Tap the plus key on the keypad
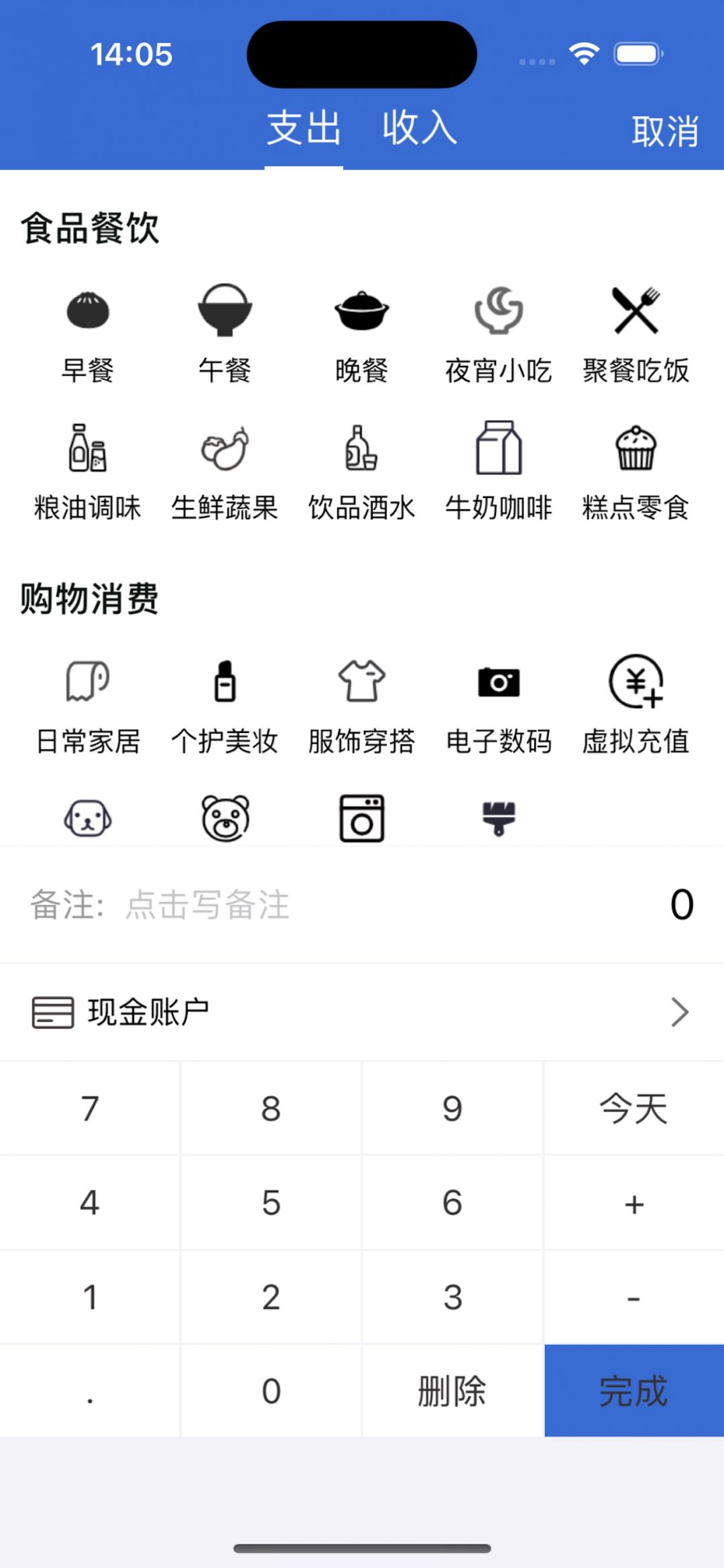The image size is (724, 1568). pyautogui.click(x=633, y=1203)
